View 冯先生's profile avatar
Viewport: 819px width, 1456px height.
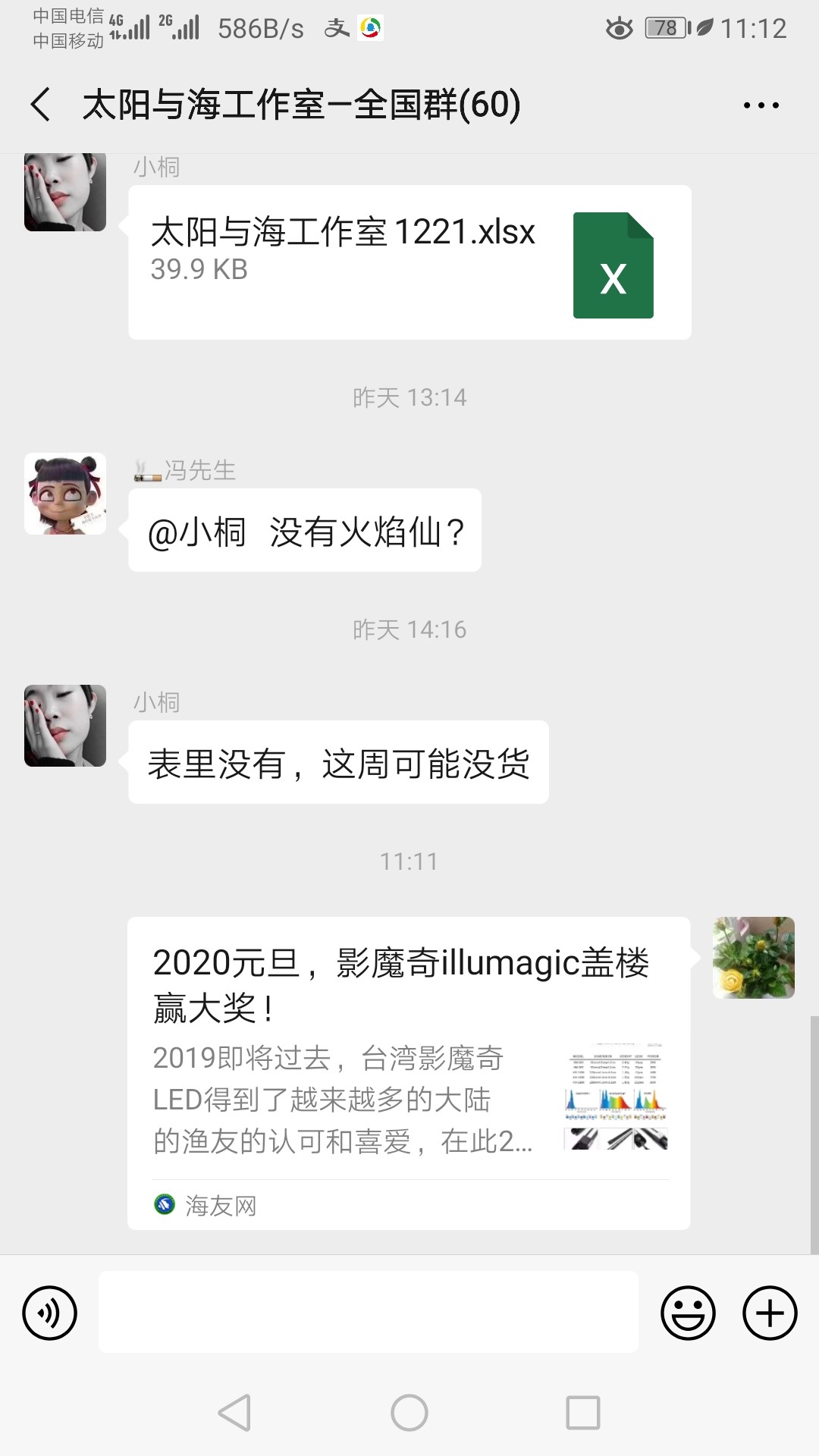click(65, 494)
